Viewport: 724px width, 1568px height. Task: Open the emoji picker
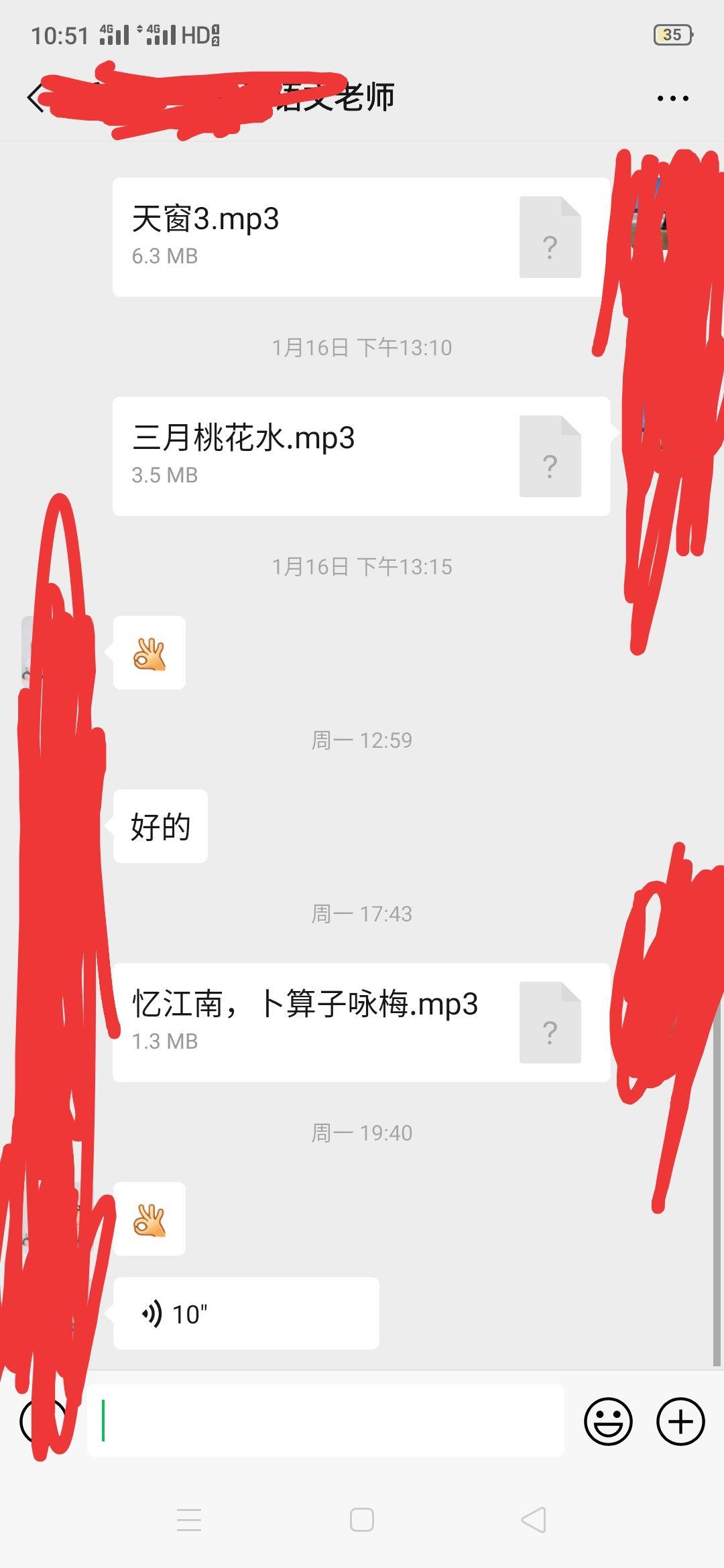pyautogui.click(x=608, y=1421)
